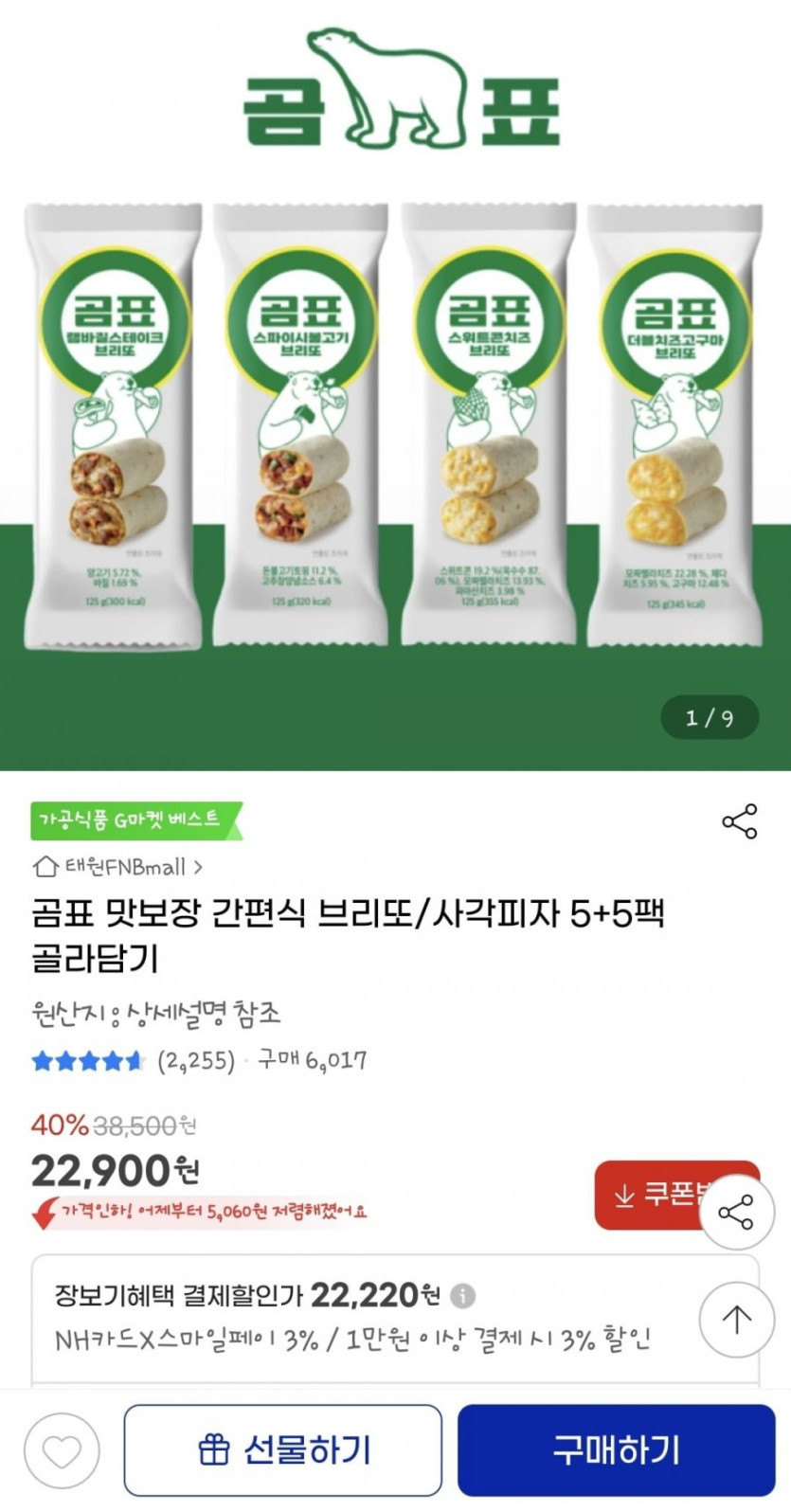The image size is (791, 1512).
Task: Jump to top with the up arrow button
Action: (x=736, y=1319)
